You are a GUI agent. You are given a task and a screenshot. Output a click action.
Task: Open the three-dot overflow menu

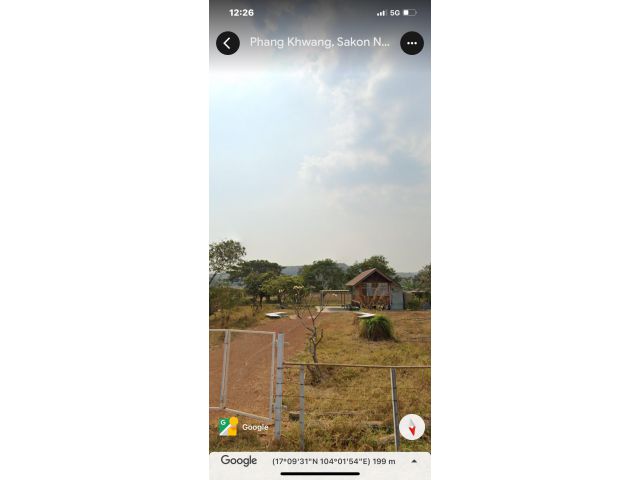412,43
